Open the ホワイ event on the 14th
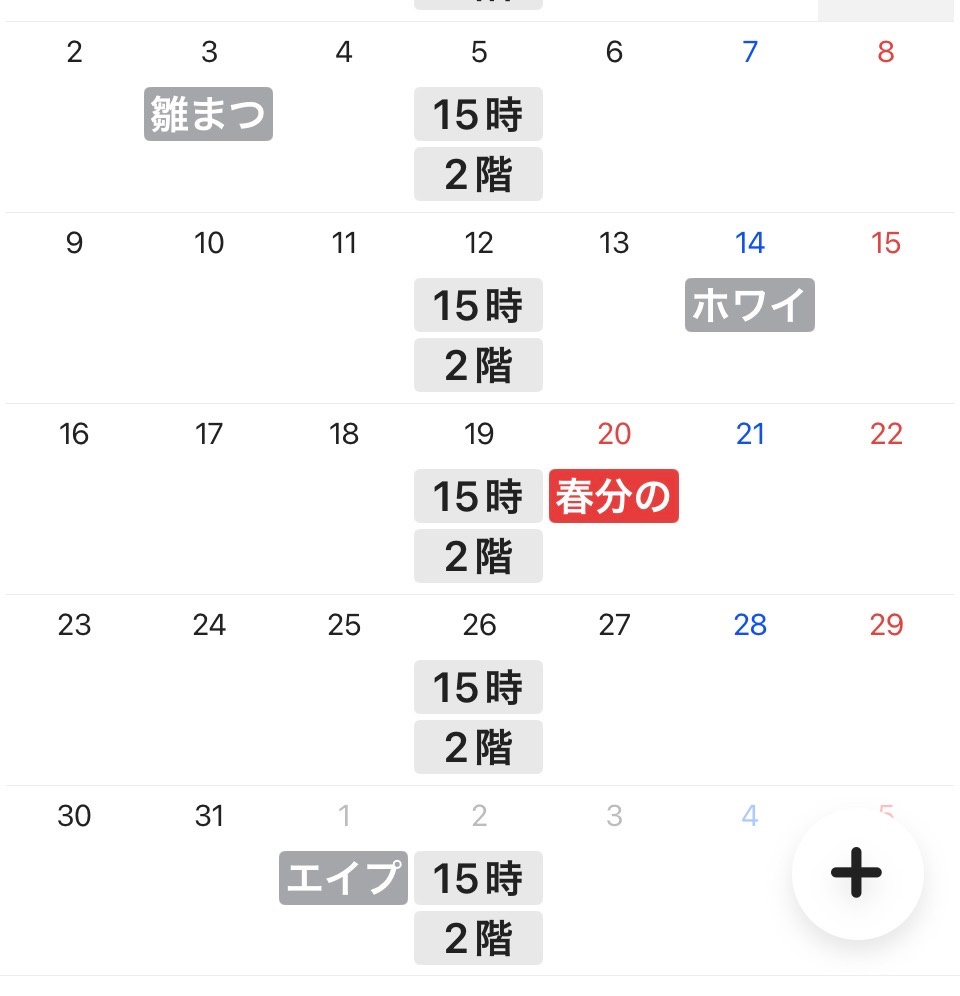The height and width of the screenshot is (996, 960). (x=749, y=305)
